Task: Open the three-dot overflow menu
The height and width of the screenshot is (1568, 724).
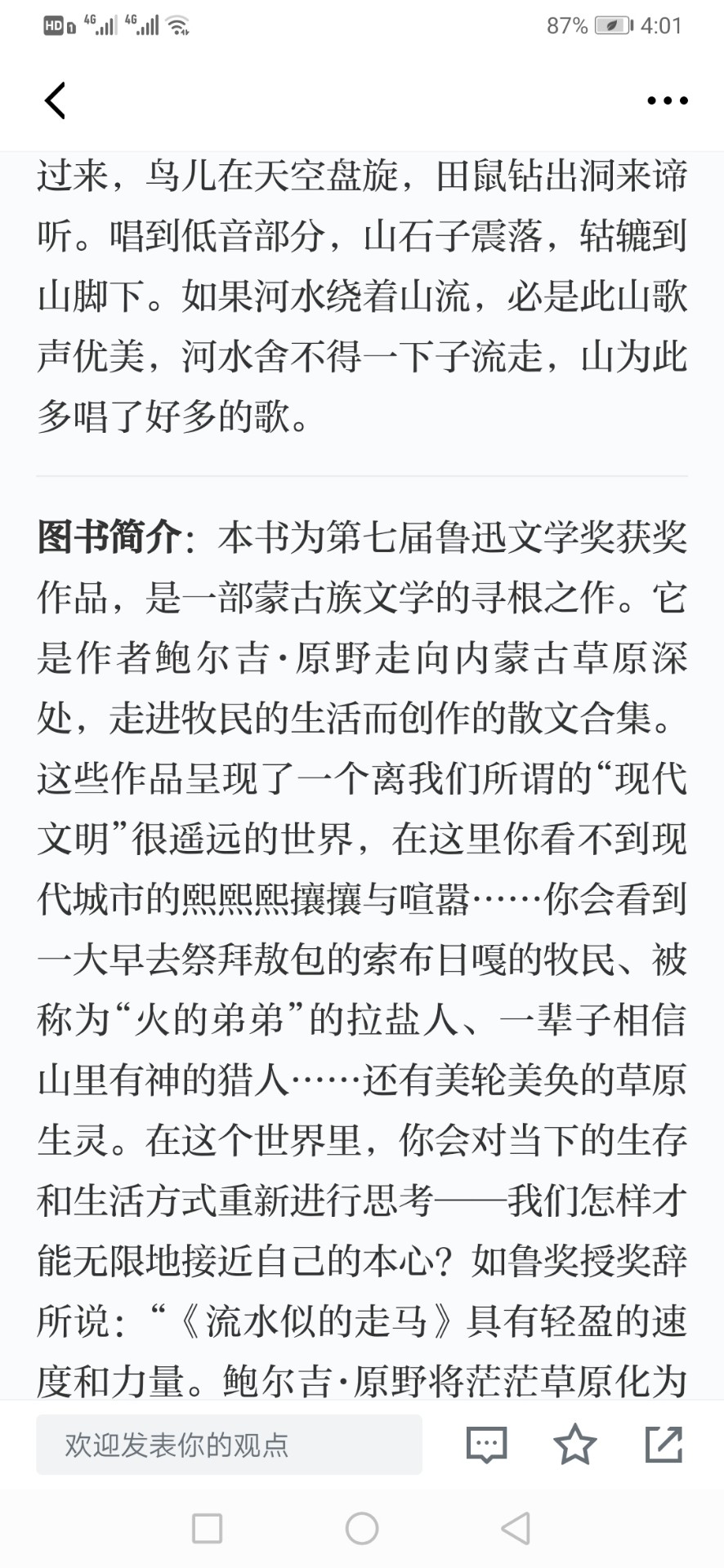Action: pyautogui.click(x=668, y=100)
